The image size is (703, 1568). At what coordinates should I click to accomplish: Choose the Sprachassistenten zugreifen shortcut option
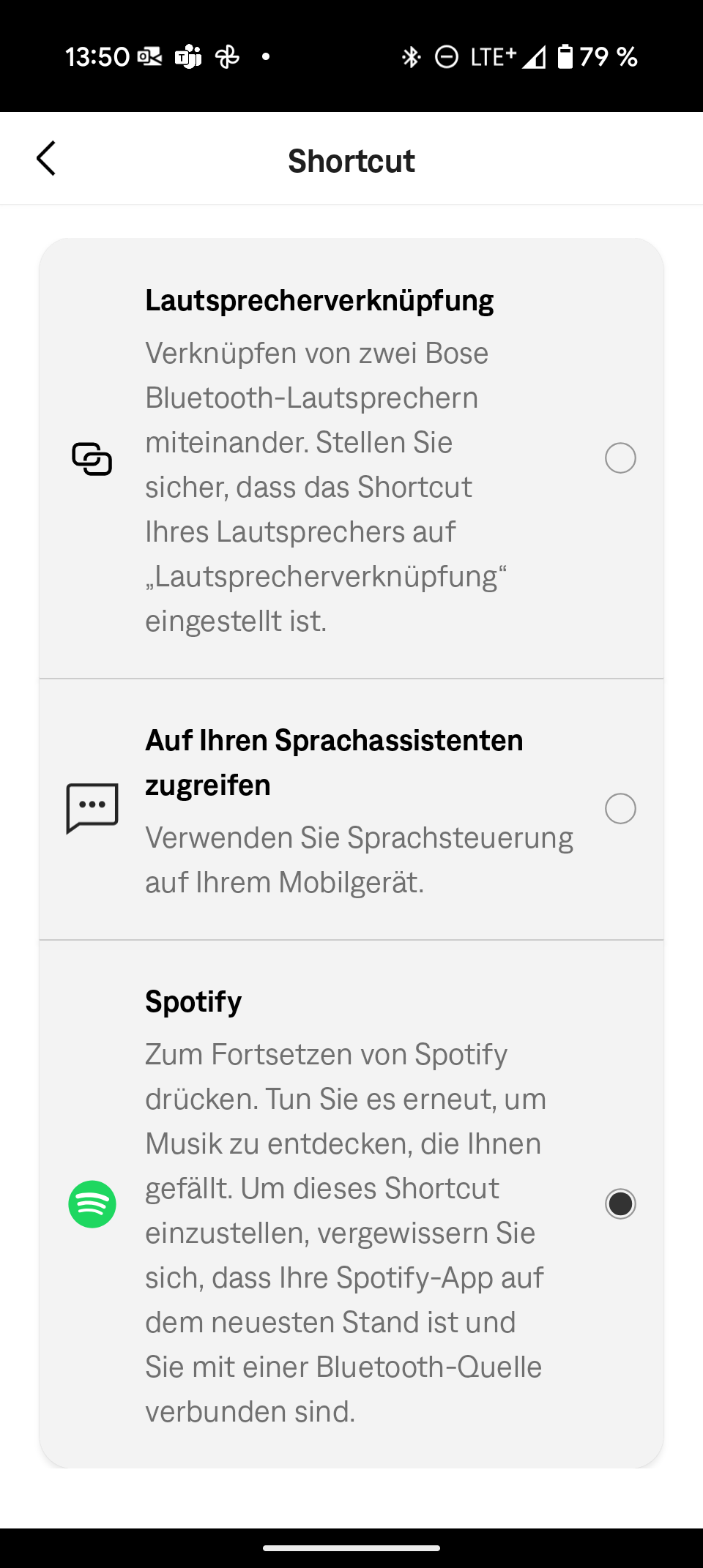pyautogui.click(x=351, y=810)
